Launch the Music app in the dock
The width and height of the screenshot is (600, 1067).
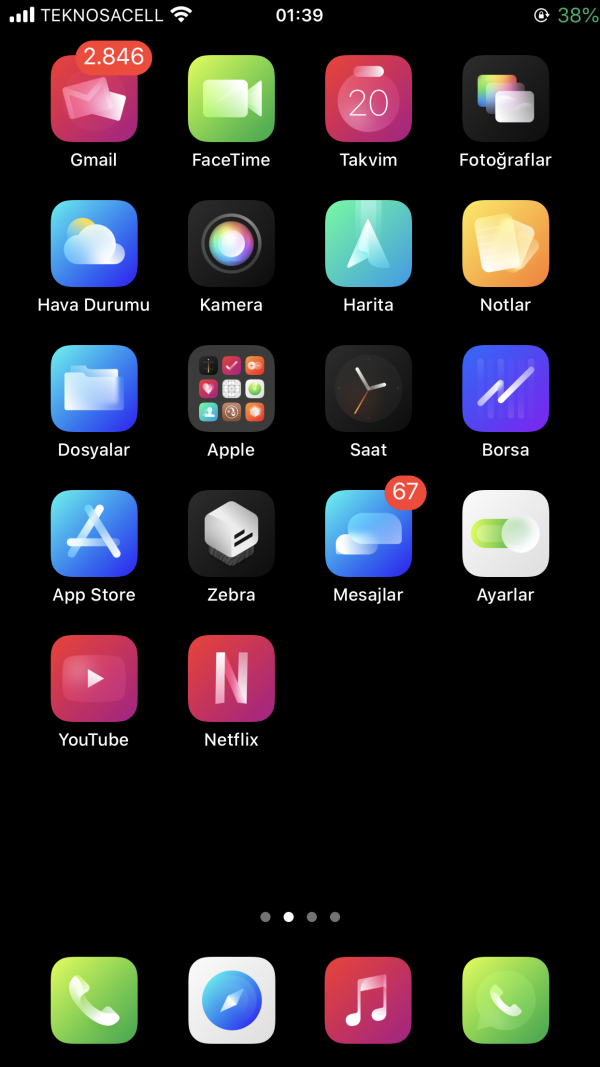(368, 1000)
